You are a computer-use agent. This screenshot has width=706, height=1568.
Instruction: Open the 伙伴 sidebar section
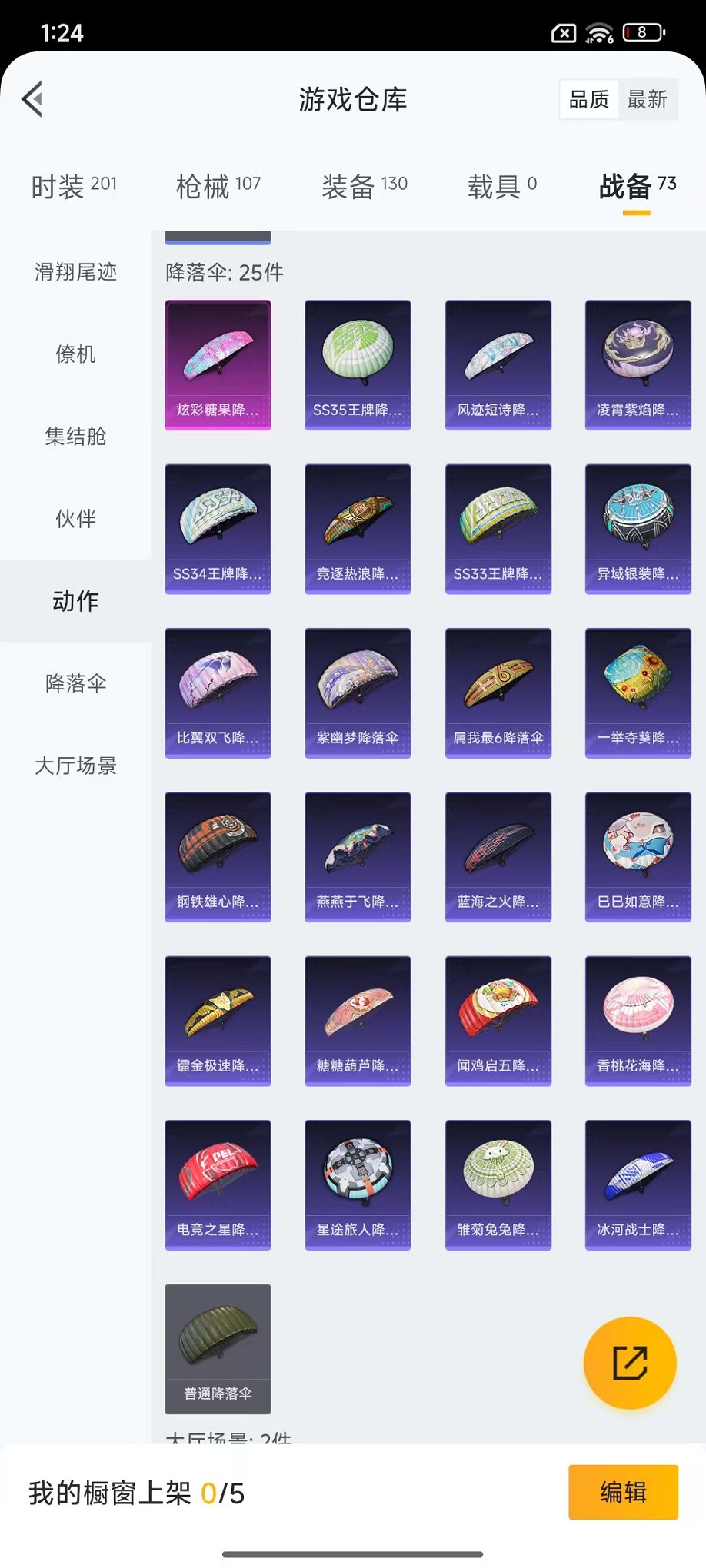click(75, 519)
